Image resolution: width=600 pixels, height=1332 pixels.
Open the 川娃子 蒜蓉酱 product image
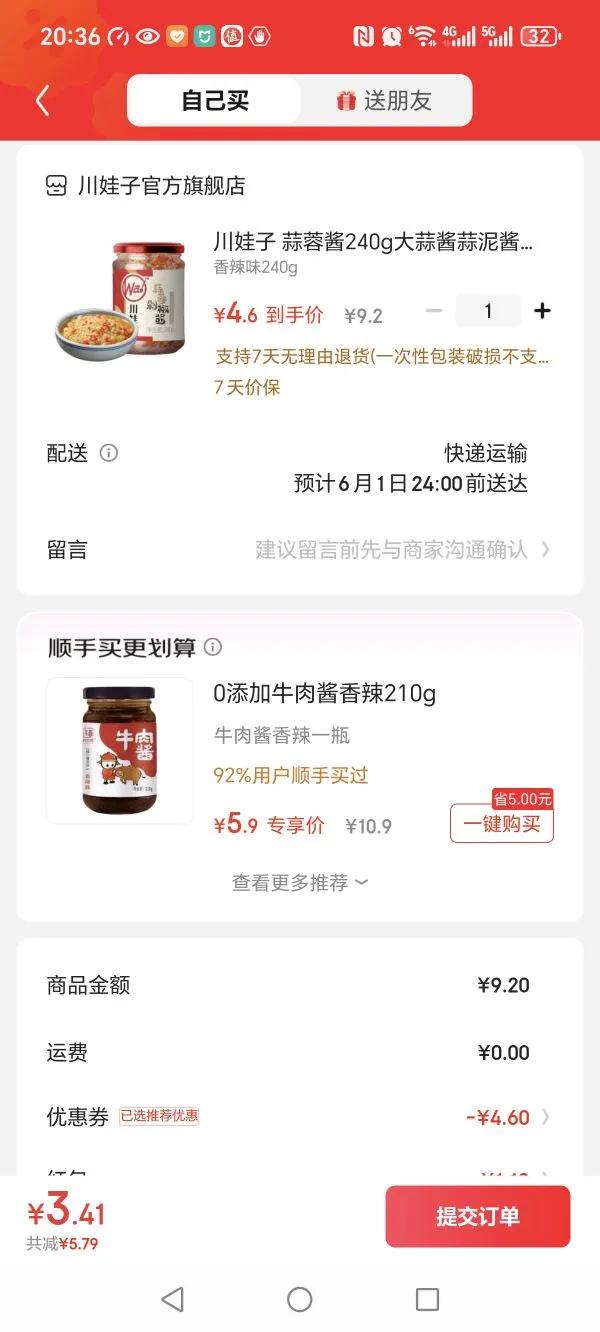point(121,300)
